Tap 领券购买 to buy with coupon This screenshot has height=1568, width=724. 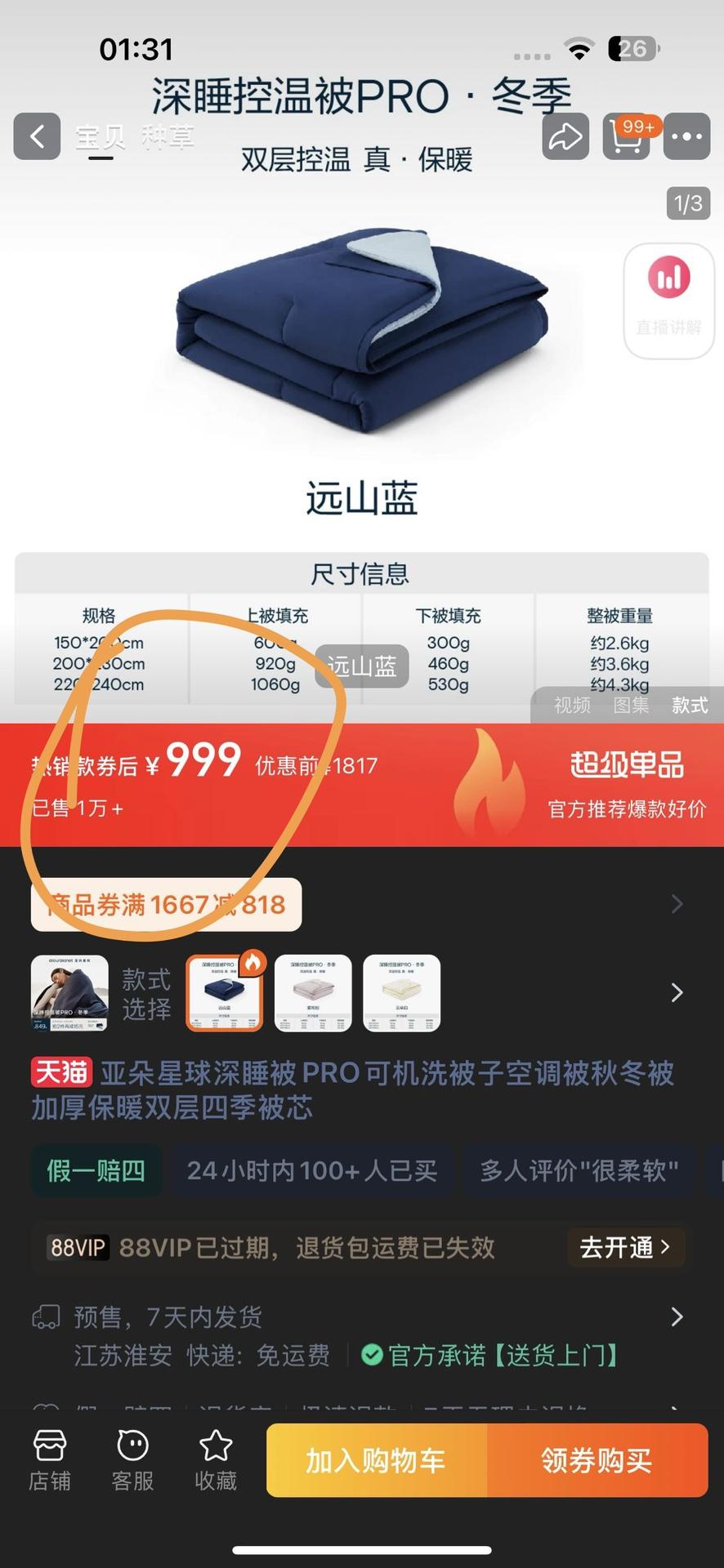point(597,1460)
